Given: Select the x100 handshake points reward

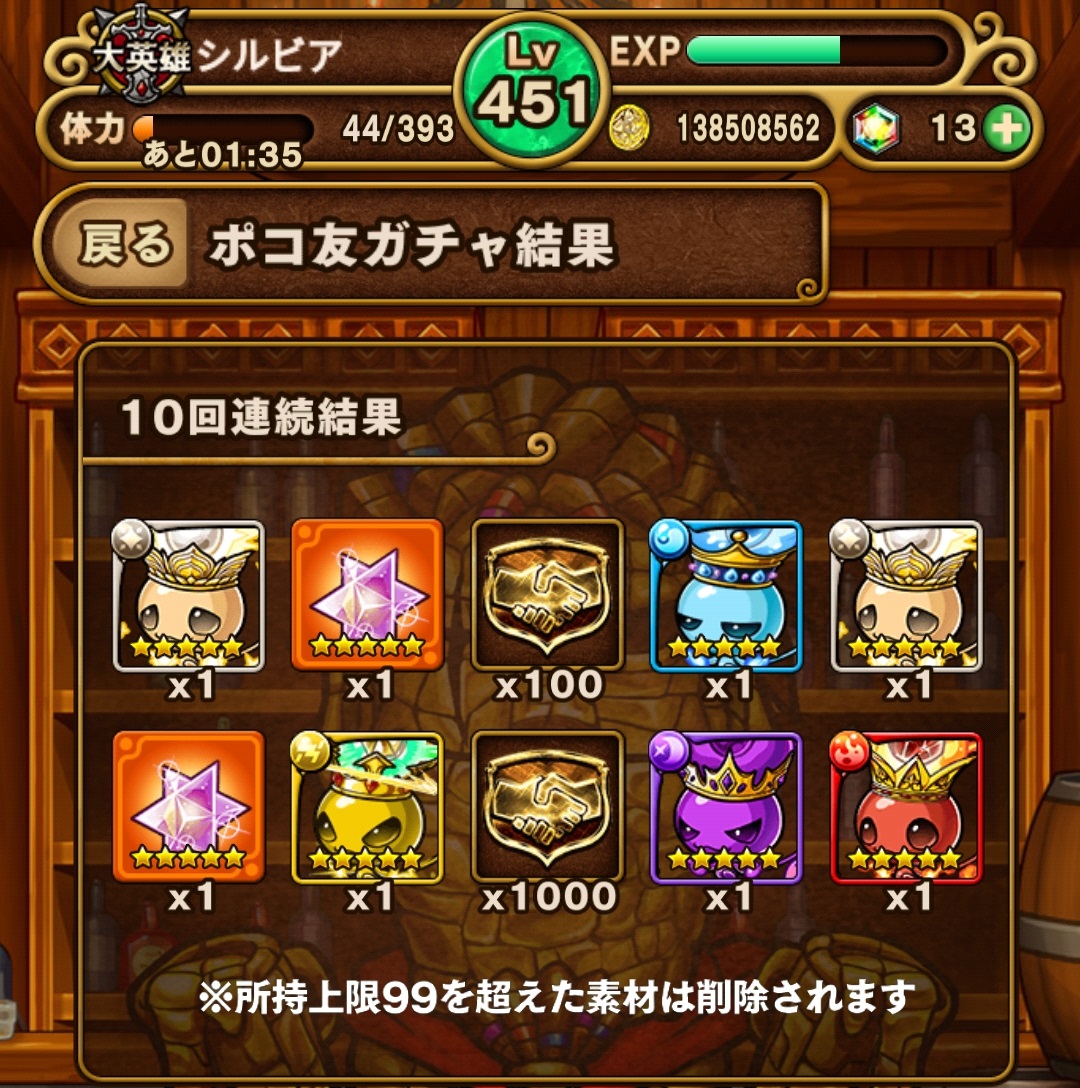Looking at the screenshot, I should click(x=547, y=595).
